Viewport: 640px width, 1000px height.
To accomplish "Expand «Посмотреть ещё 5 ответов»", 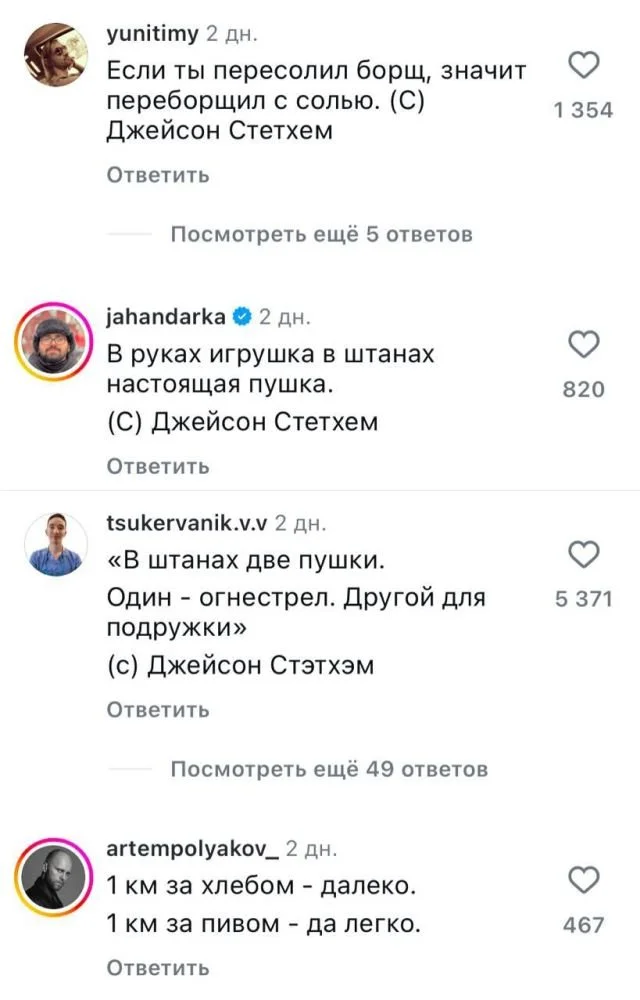I will click(320, 235).
